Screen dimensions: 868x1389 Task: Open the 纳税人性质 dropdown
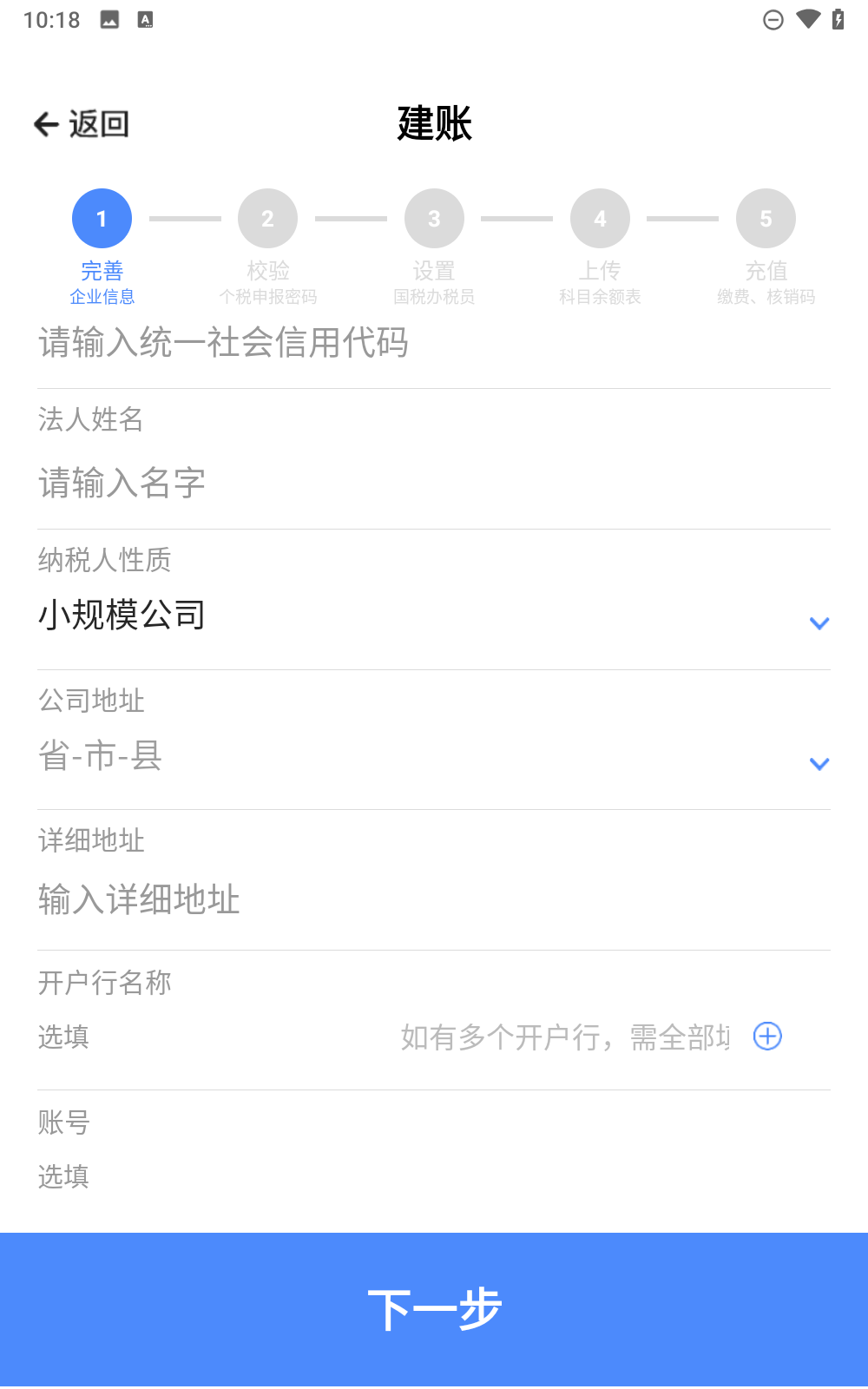click(x=817, y=622)
